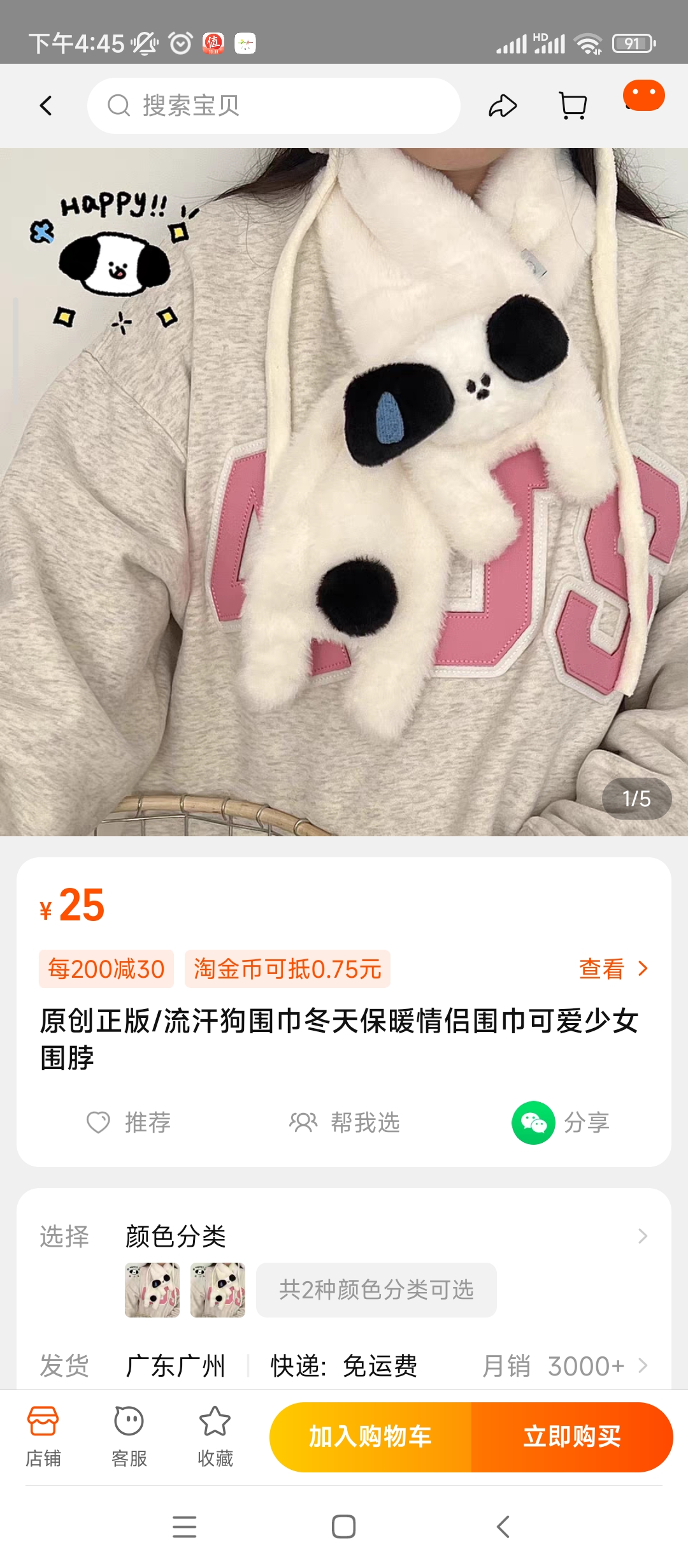Go back using the top-left arrow

point(46,106)
